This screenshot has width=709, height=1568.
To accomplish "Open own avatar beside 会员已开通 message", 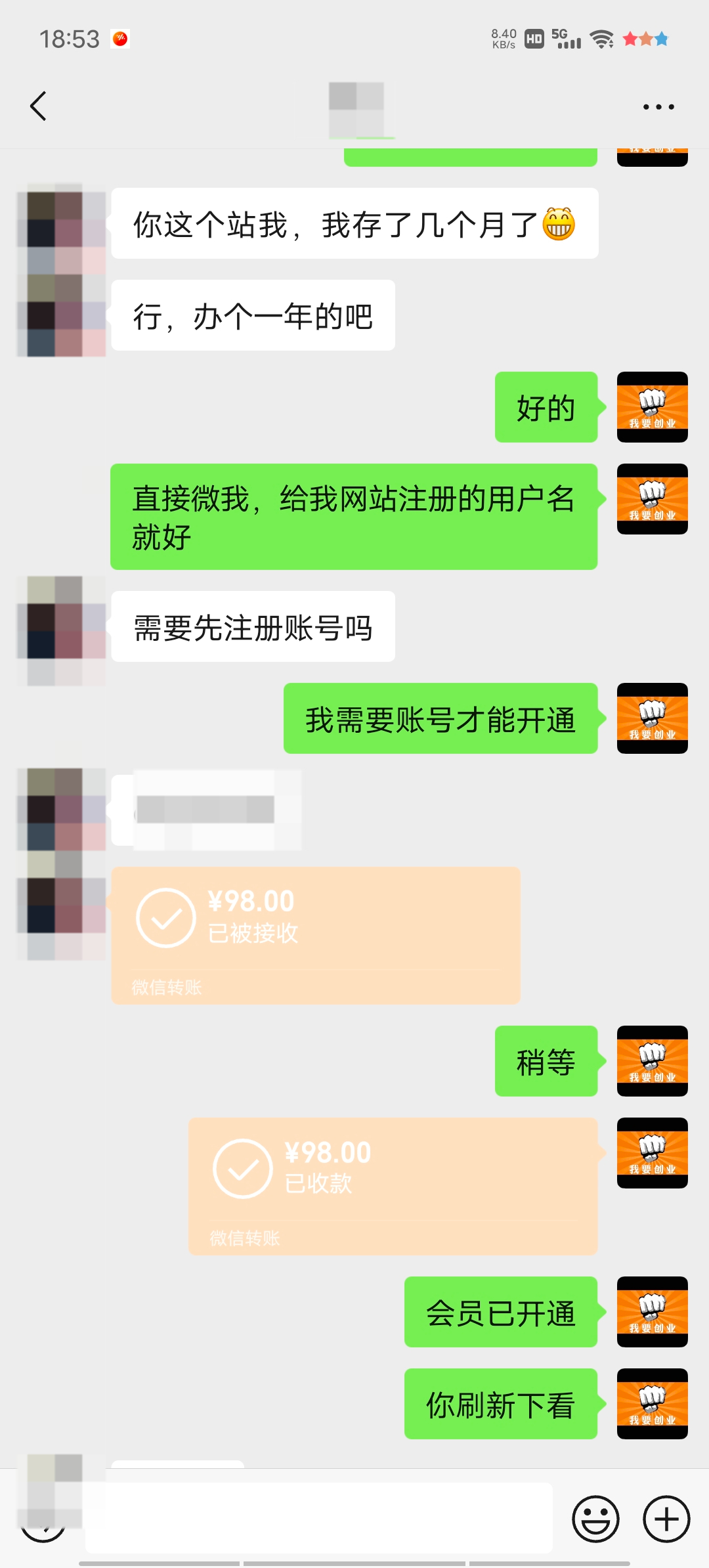I will coord(652,1311).
